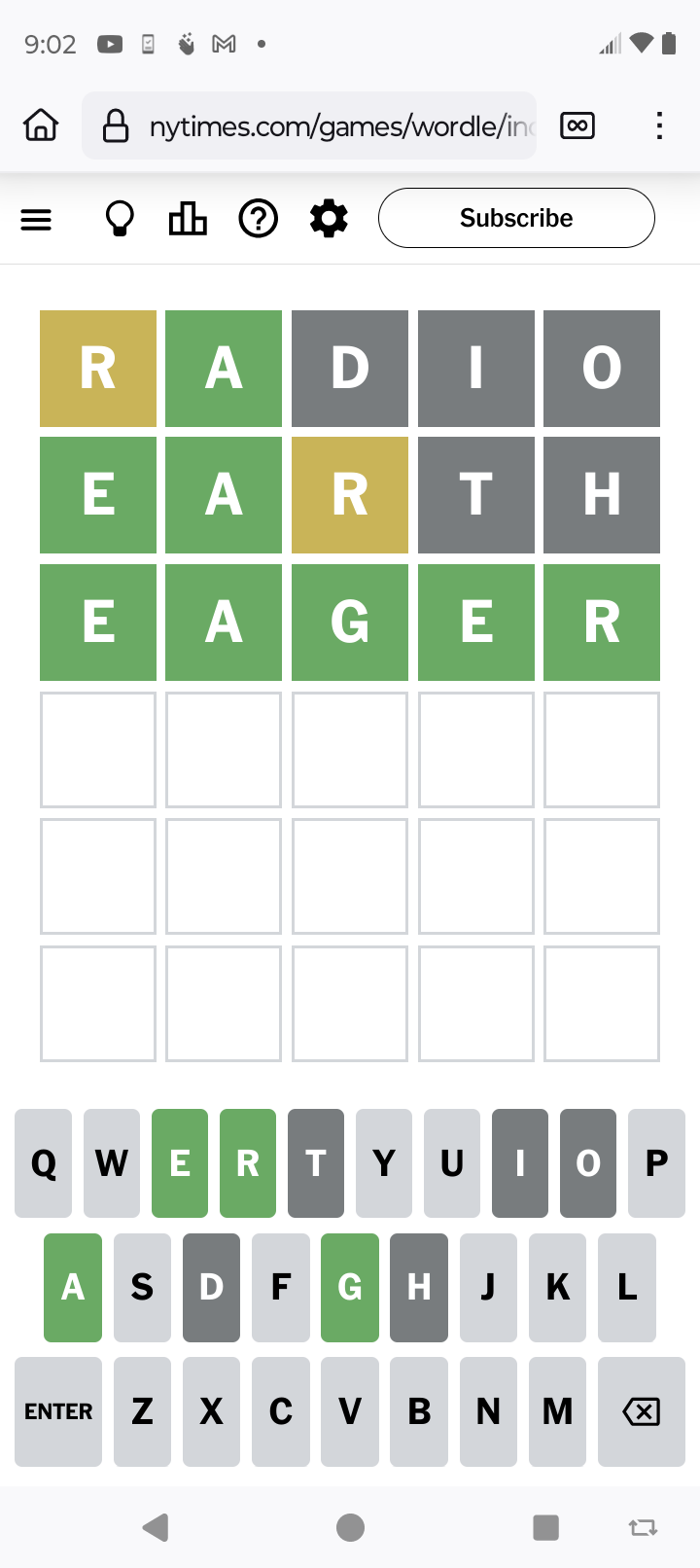Type the letter M key
The image size is (700, 1568).
point(557,1411)
